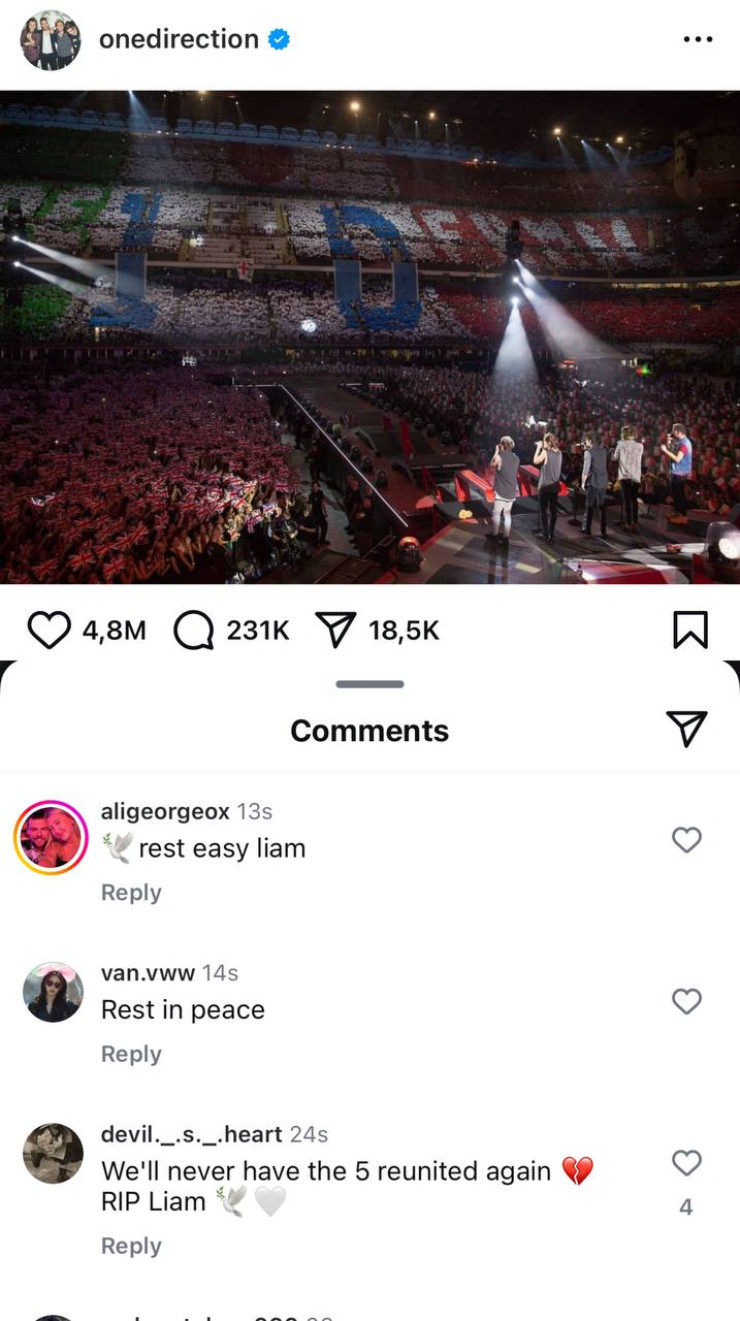This screenshot has width=740, height=1321.
Task: Reply to van.vww's comment
Action: coord(131,1054)
